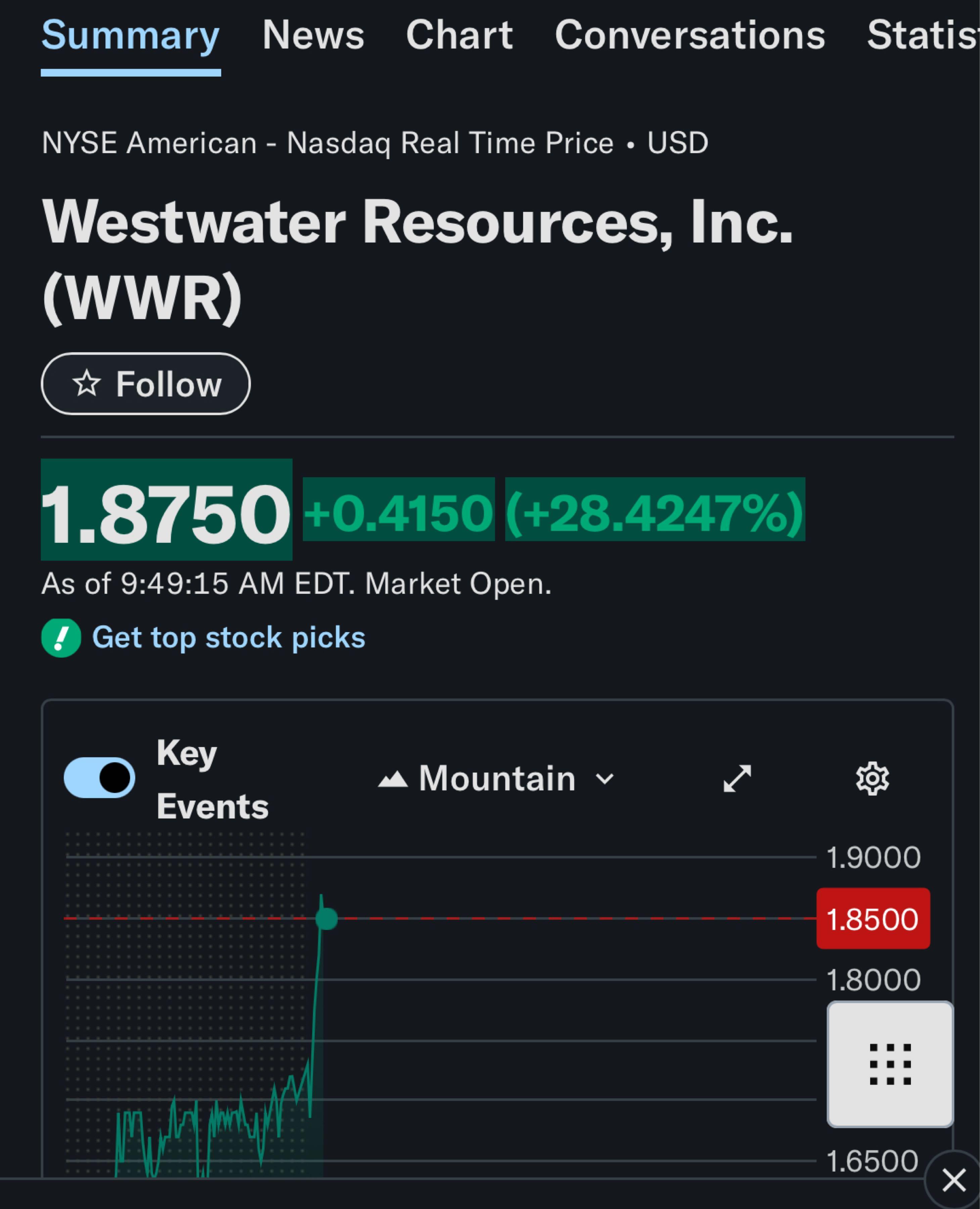980x1209 pixels.
Task: Switch to the News tab
Action: click(x=313, y=35)
